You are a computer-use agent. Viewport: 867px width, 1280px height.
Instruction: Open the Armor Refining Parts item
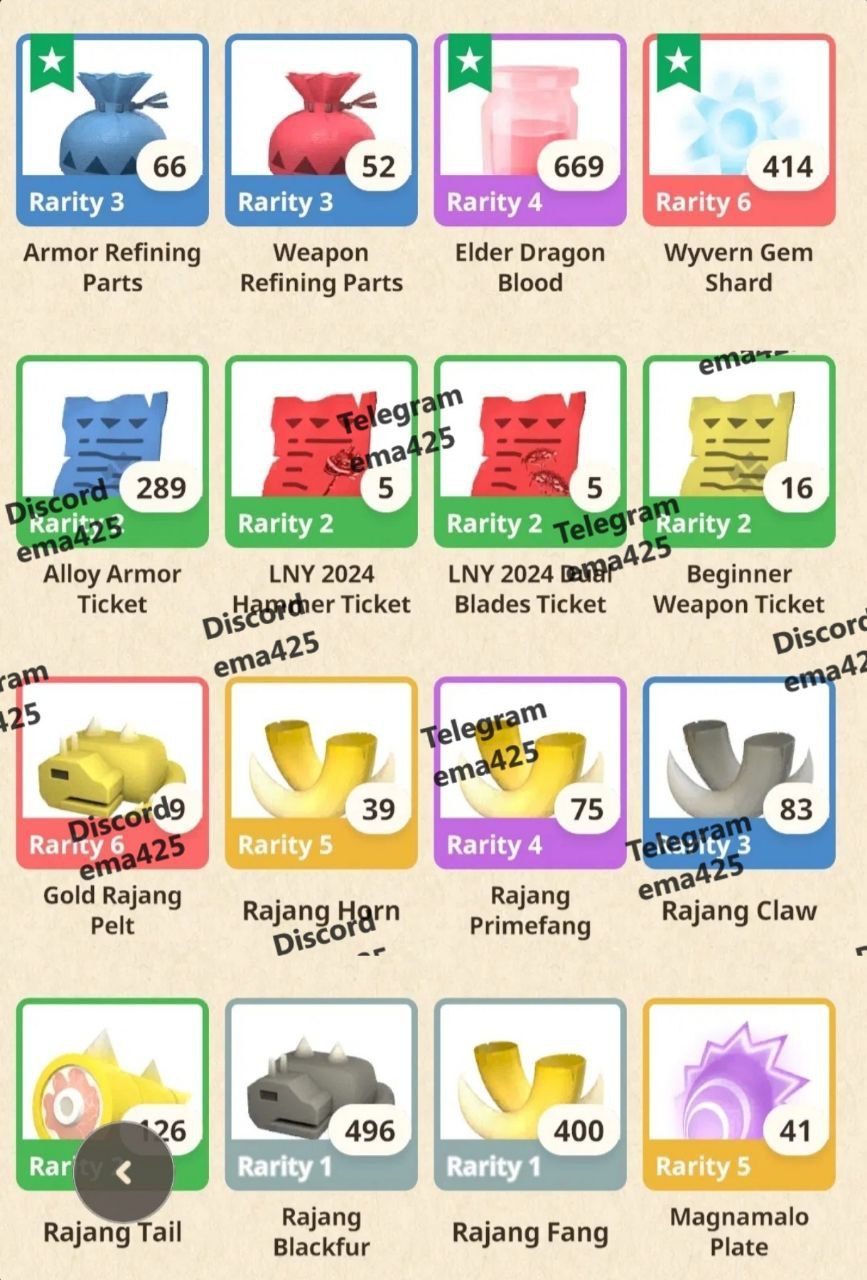112,130
